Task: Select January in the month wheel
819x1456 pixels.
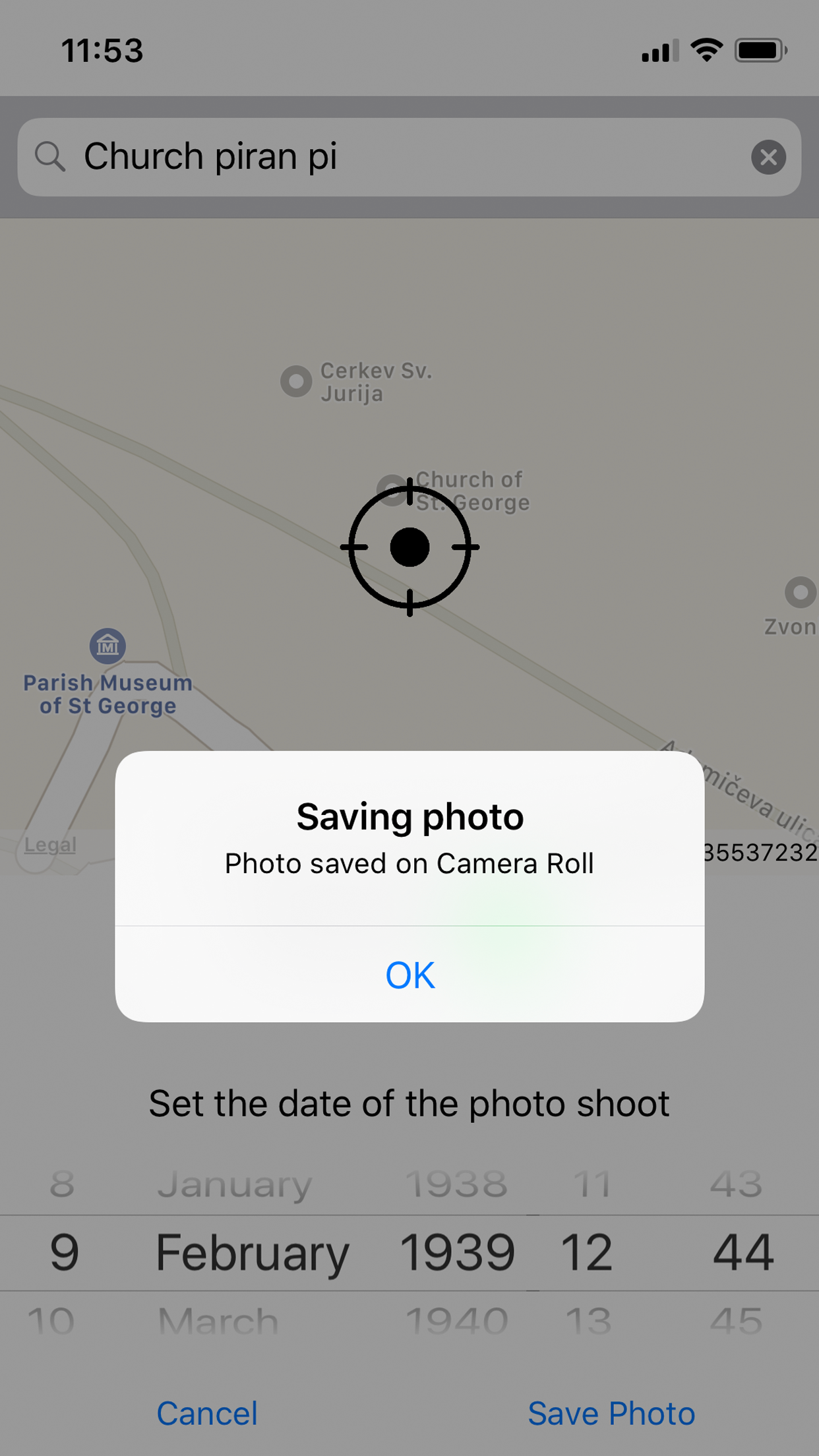Action: coord(235,1184)
